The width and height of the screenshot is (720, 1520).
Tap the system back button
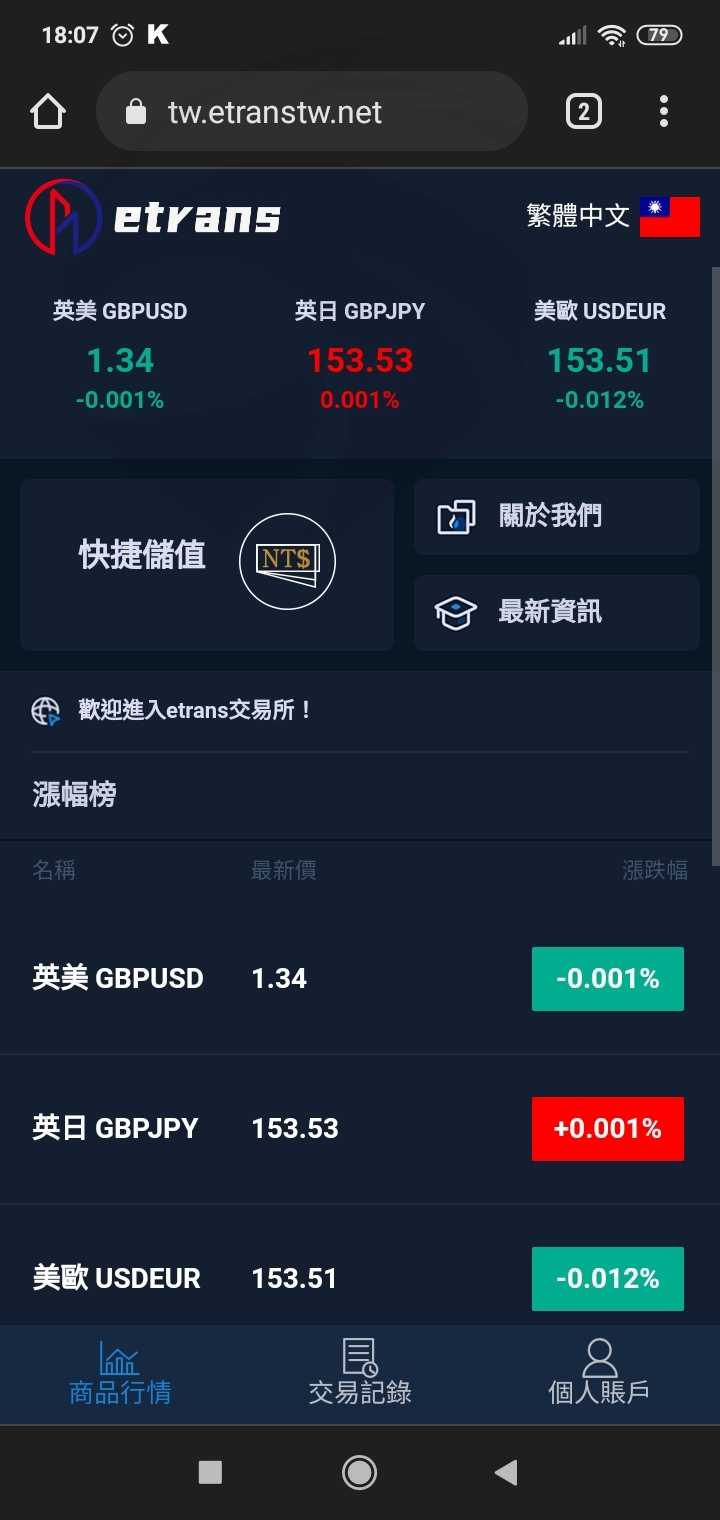tap(507, 1472)
